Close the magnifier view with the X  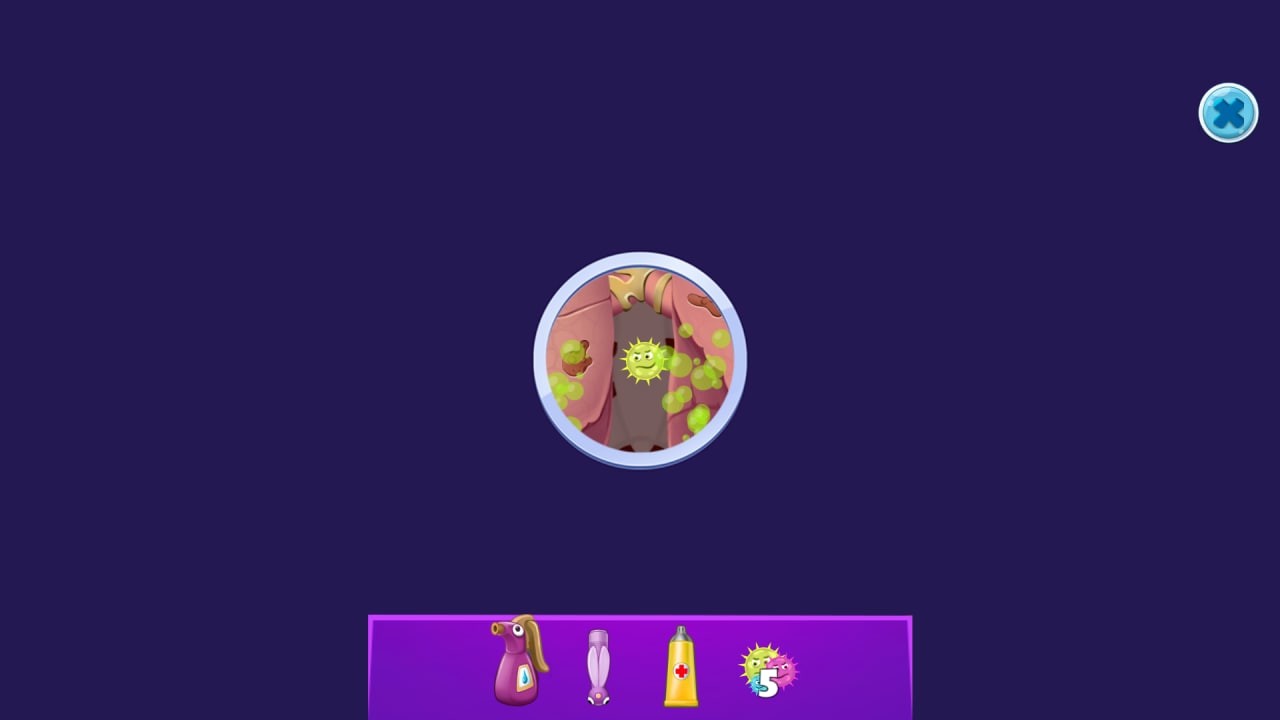tap(1228, 113)
